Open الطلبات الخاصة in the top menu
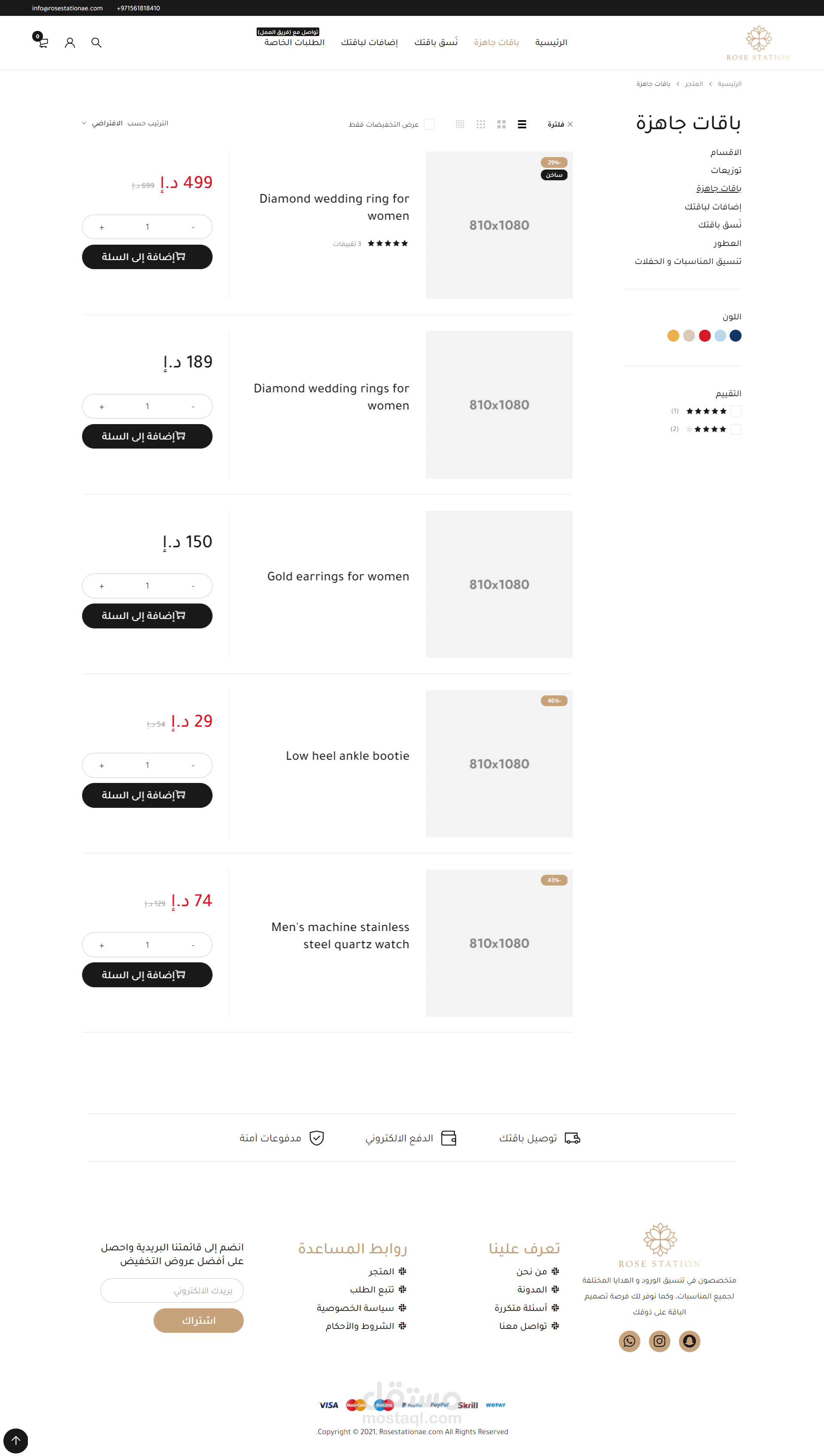 [294, 42]
